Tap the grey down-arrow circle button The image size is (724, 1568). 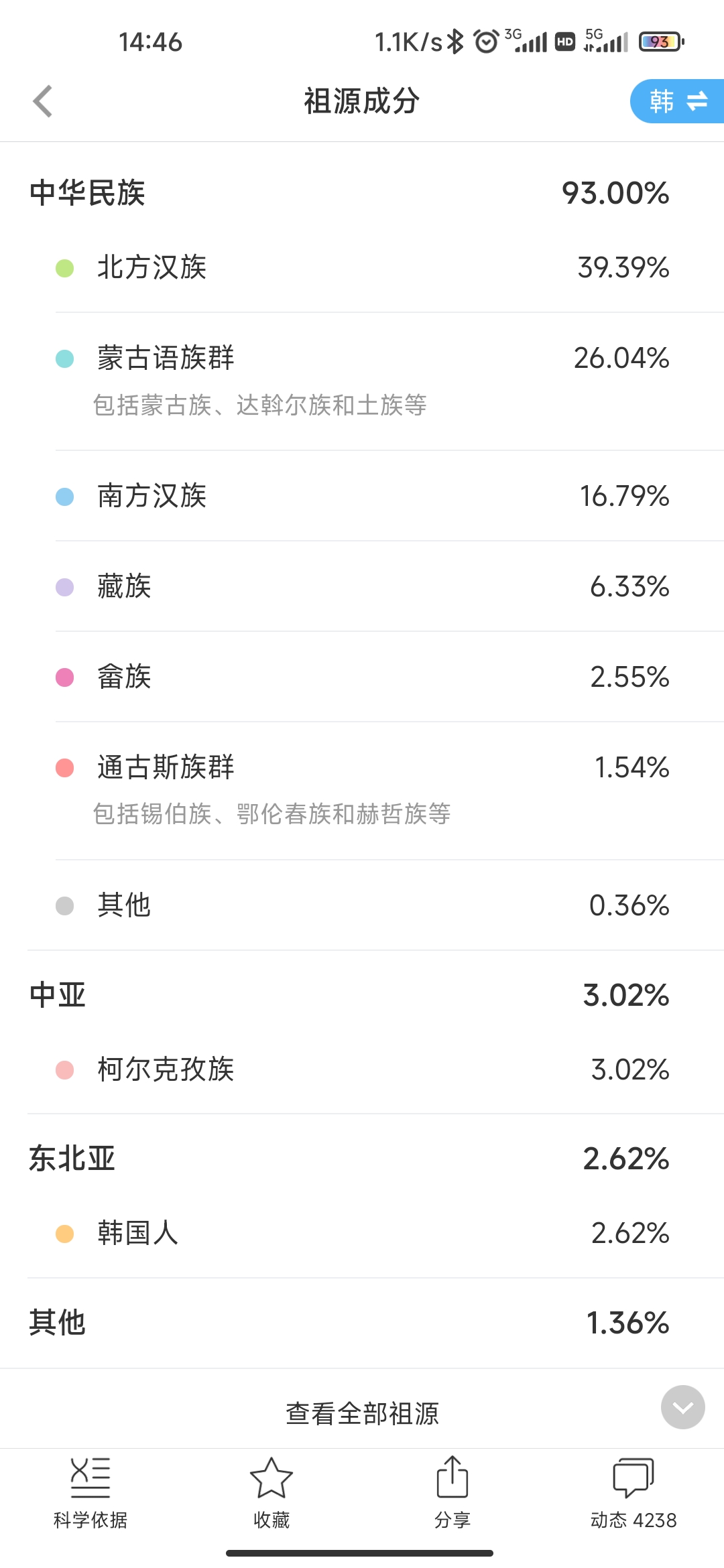pyautogui.click(x=682, y=1407)
